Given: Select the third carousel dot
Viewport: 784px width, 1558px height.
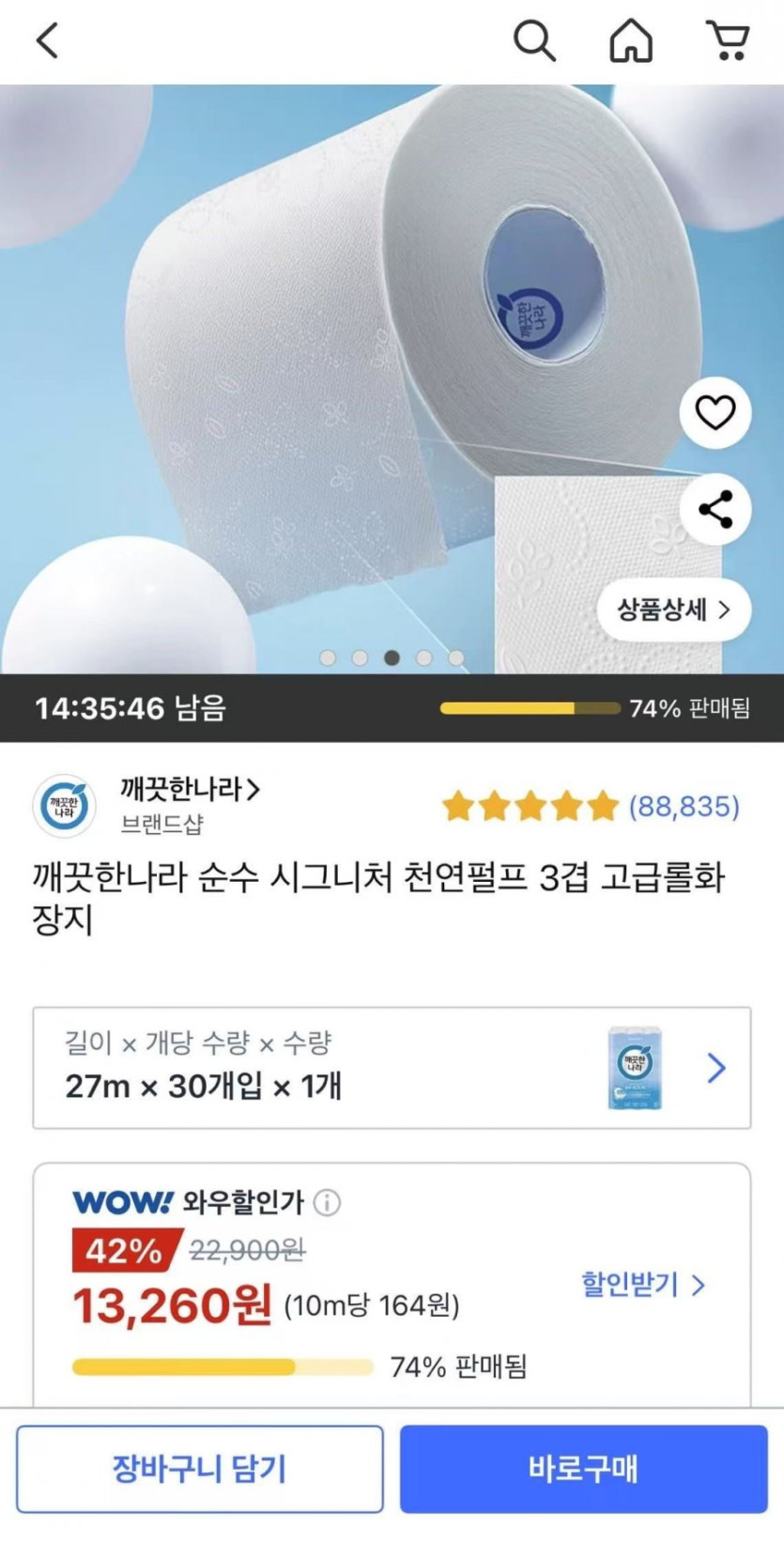Looking at the screenshot, I should click(390, 658).
